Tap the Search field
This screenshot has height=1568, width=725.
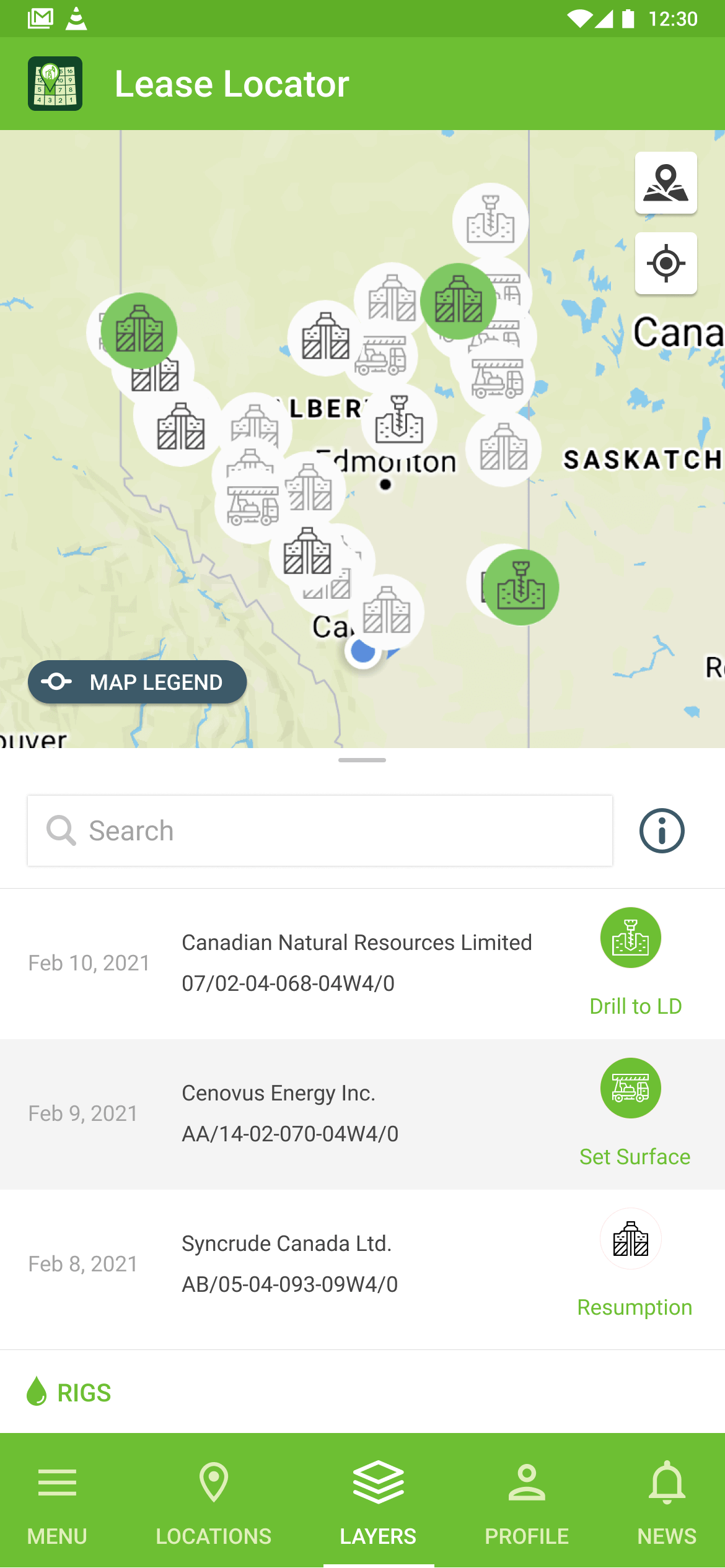320,830
